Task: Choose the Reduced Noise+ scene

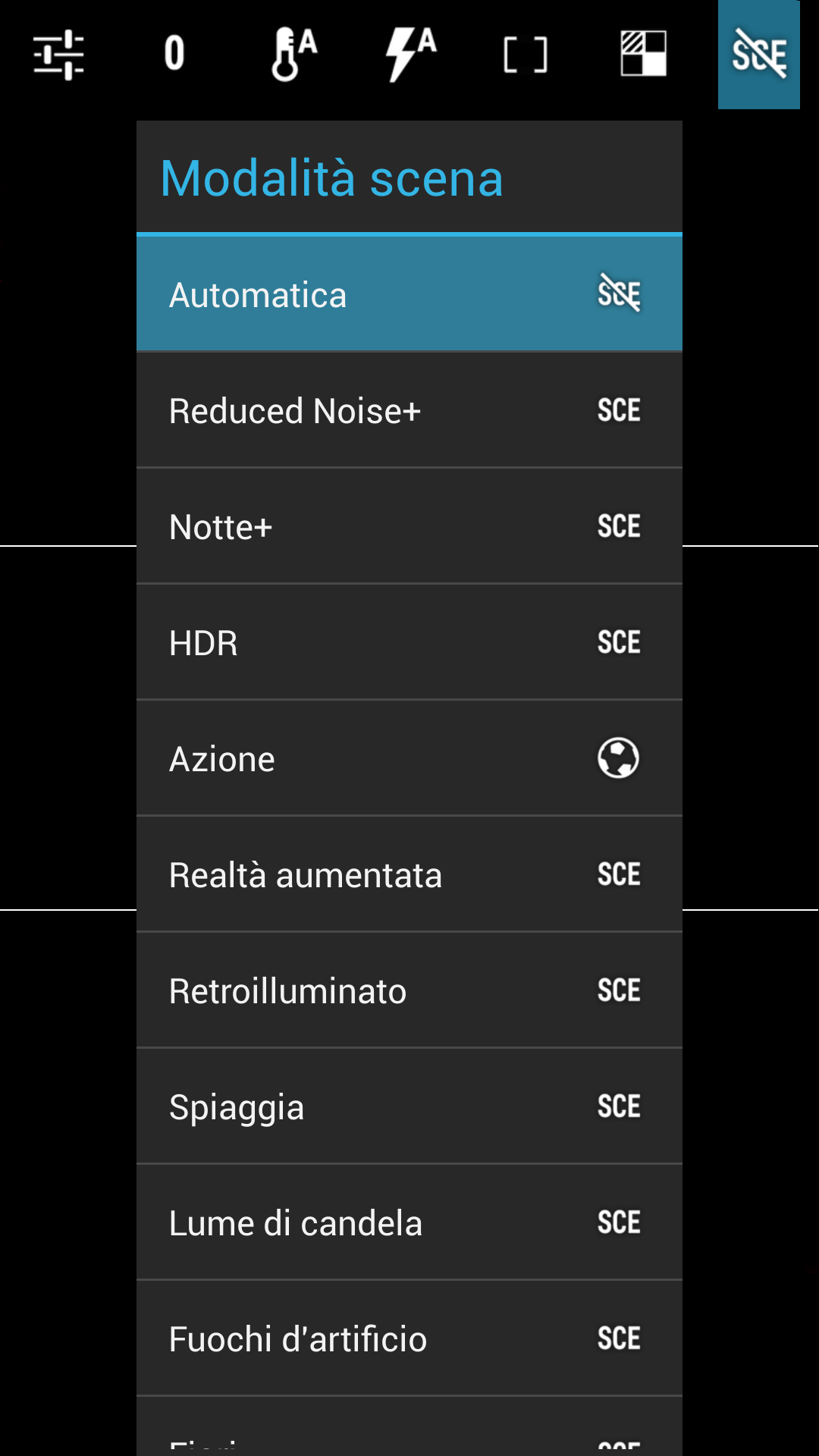Action: click(x=409, y=410)
